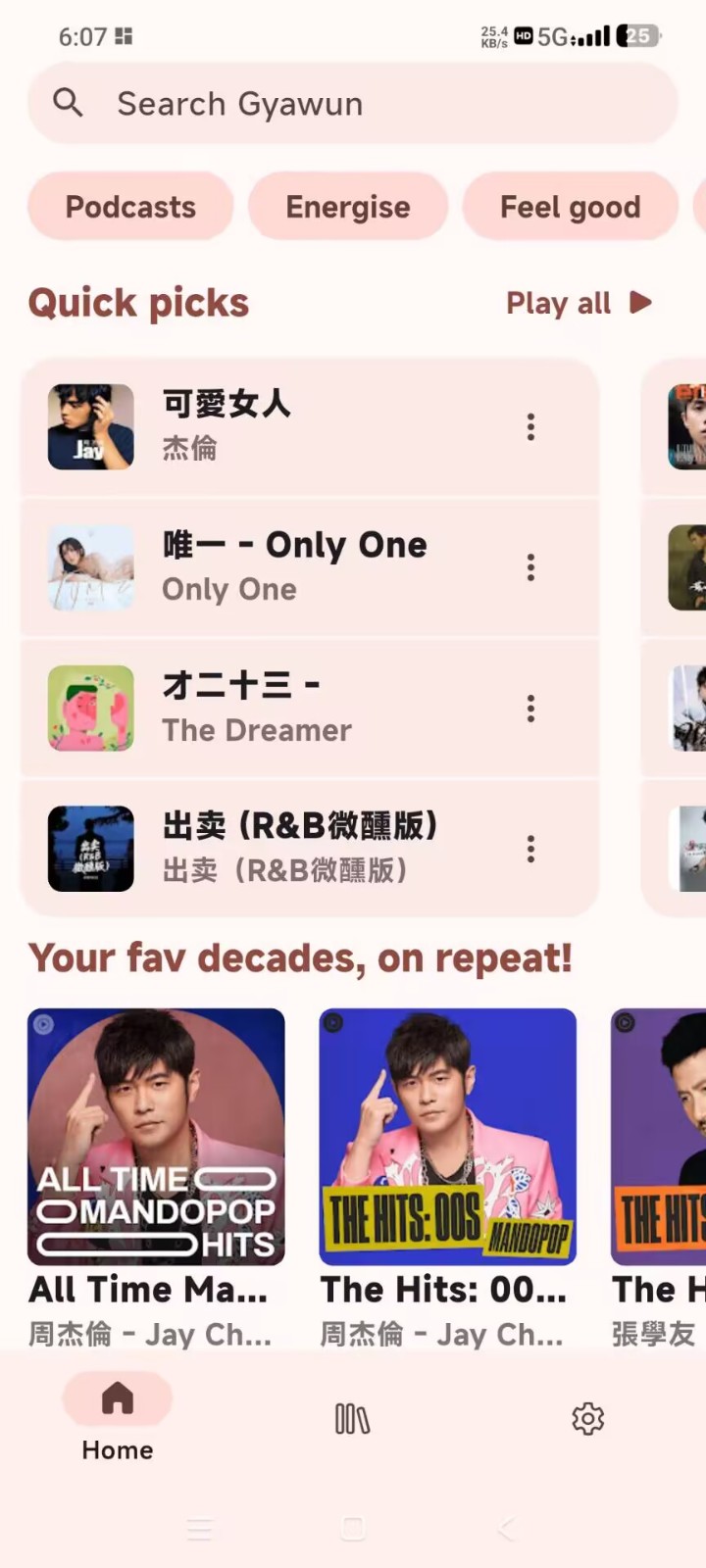Tap the play overlay on All Time Mandopop Hits
Image resolution: width=706 pixels, height=1568 pixels.
pos(43,1024)
